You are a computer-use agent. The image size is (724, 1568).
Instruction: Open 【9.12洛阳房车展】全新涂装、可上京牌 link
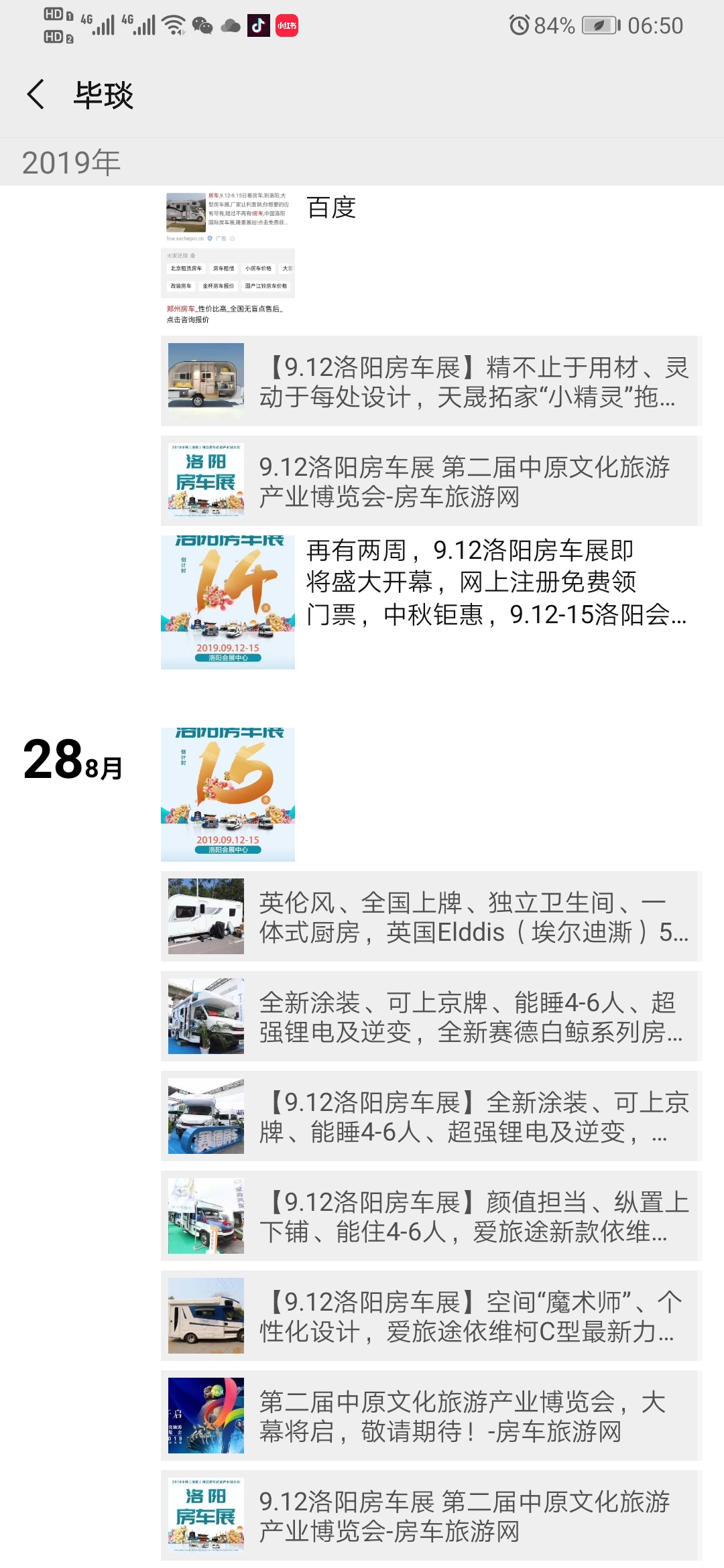[430, 1116]
